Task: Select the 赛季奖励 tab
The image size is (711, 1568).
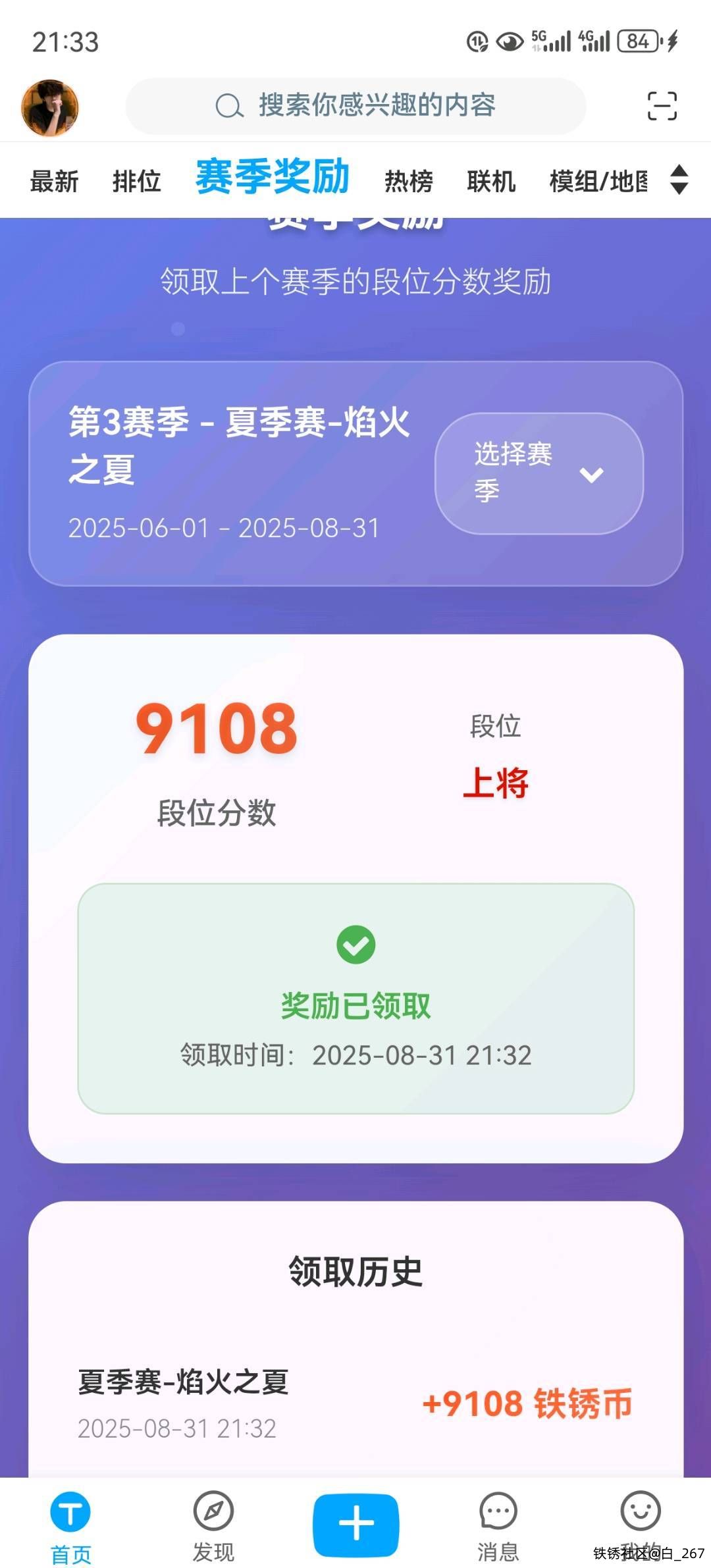Action: pyautogui.click(x=272, y=177)
